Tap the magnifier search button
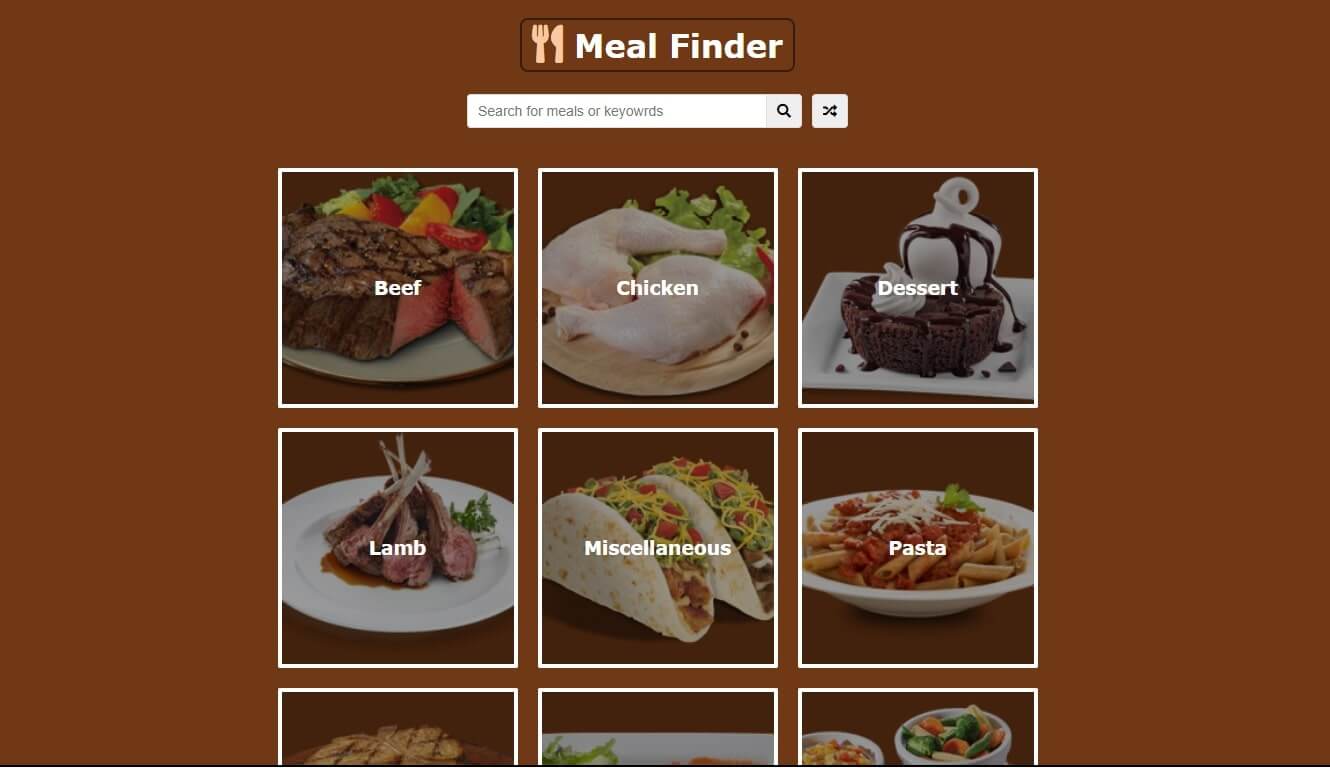 [x=784, y=111]
